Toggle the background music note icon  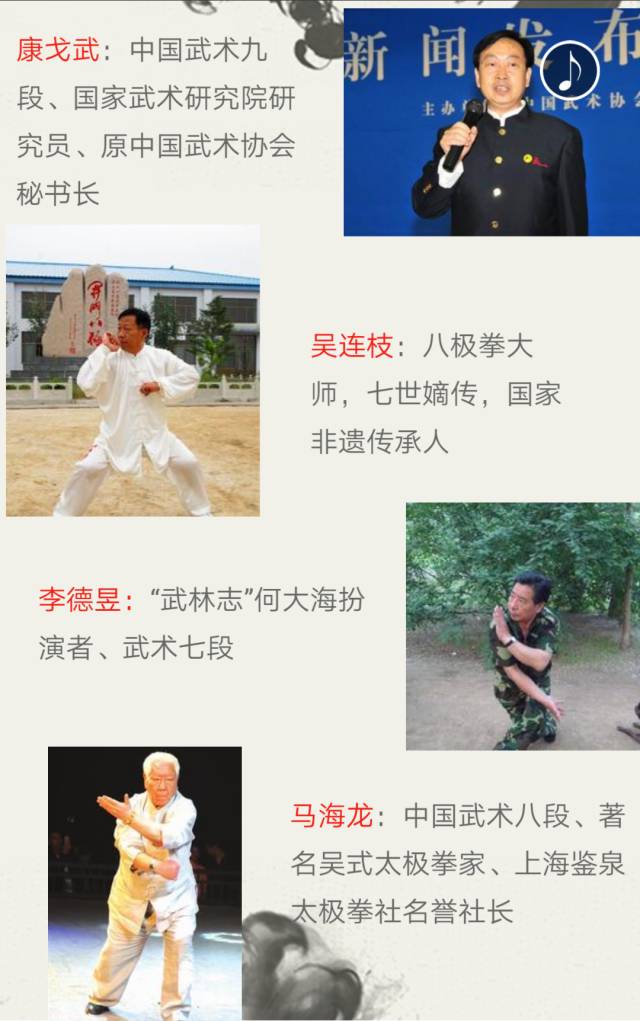click(x=569, y=70)
